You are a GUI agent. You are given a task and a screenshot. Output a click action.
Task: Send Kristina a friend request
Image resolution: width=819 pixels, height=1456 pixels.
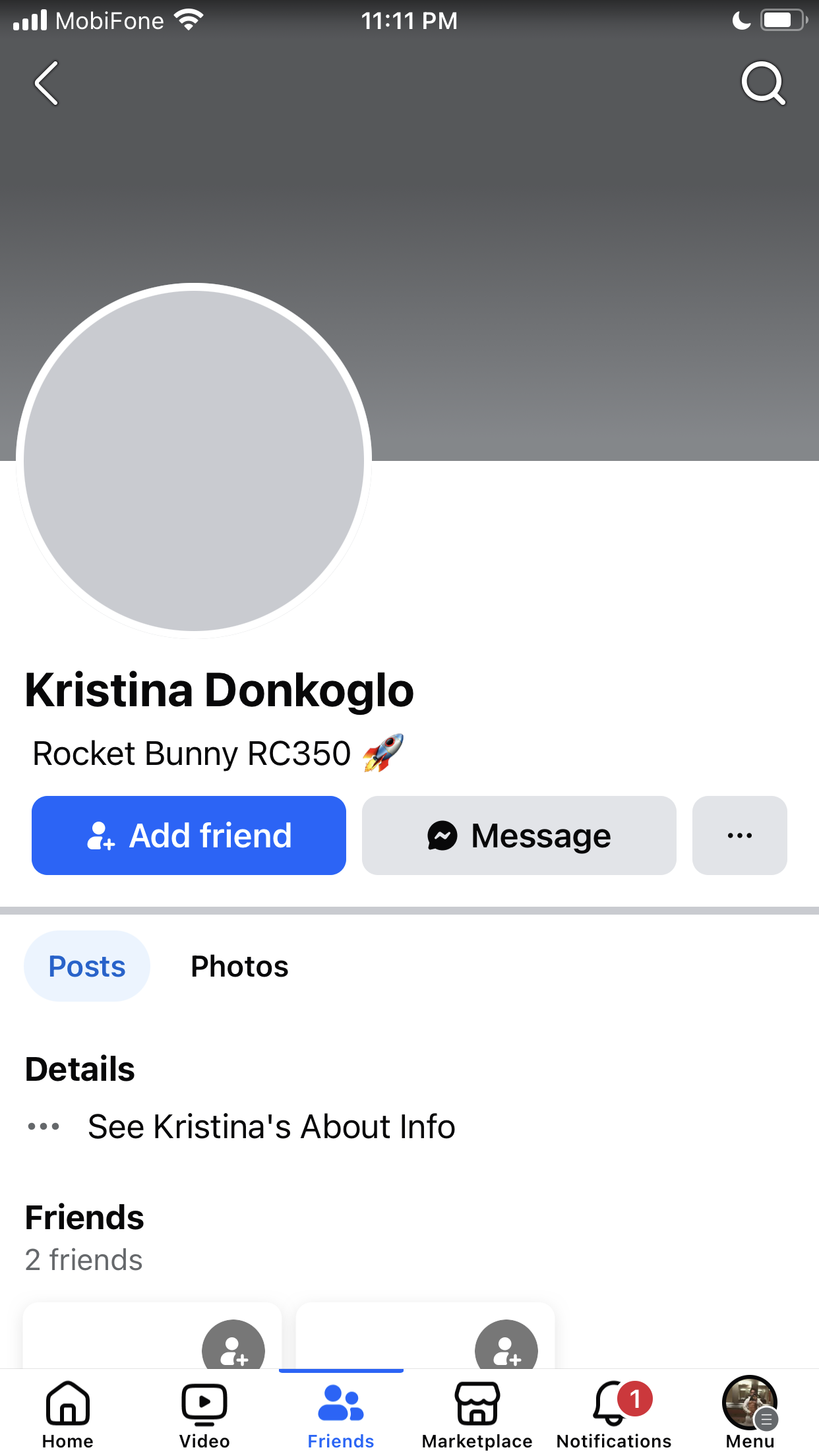point(189,835)
